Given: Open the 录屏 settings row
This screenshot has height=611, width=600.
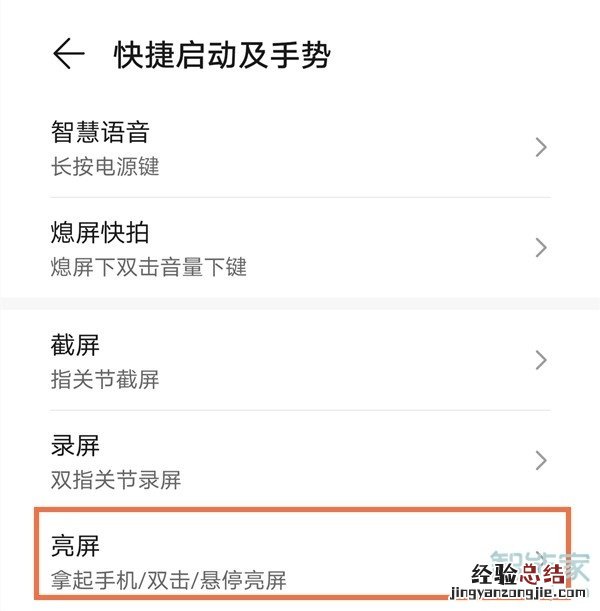Looking at the screenshot, I should click(x=300, y=460).
